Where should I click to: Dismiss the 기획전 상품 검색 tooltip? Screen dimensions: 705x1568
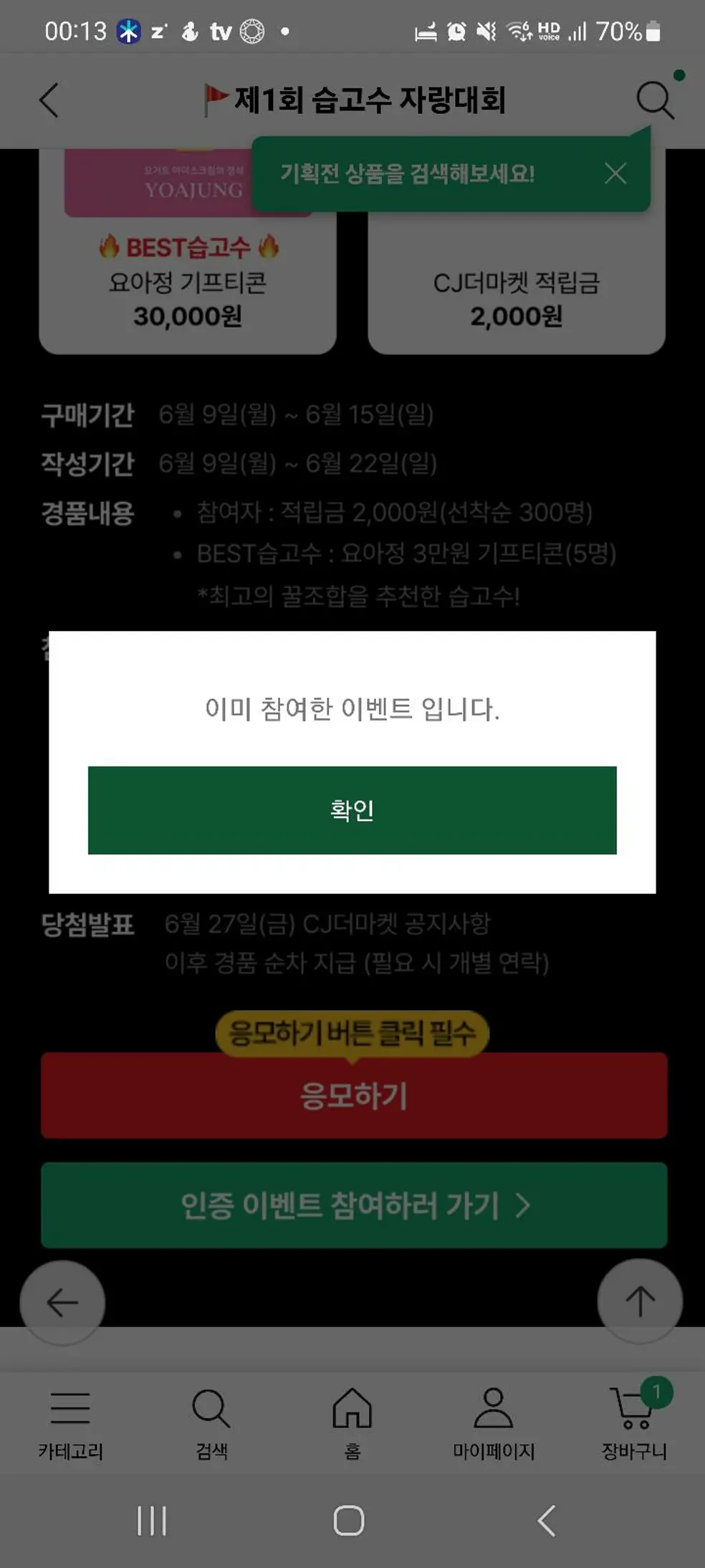click(615, 174)
